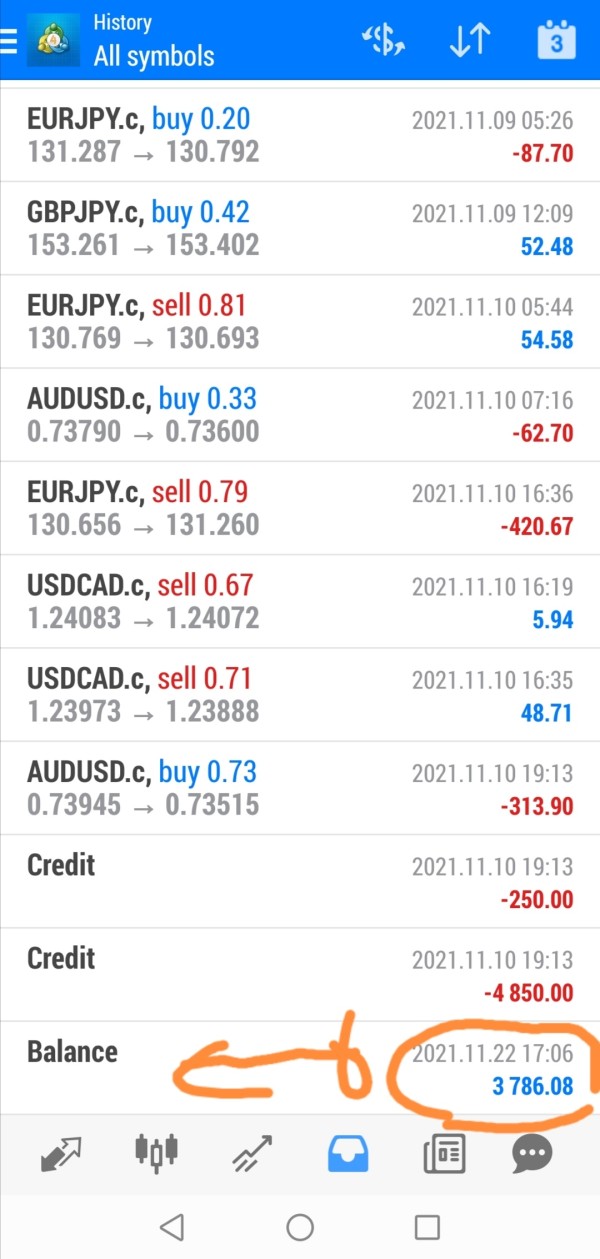The image size is (600, 1259).
Task: Open the side menu drawer
Action: coord(10,40)
